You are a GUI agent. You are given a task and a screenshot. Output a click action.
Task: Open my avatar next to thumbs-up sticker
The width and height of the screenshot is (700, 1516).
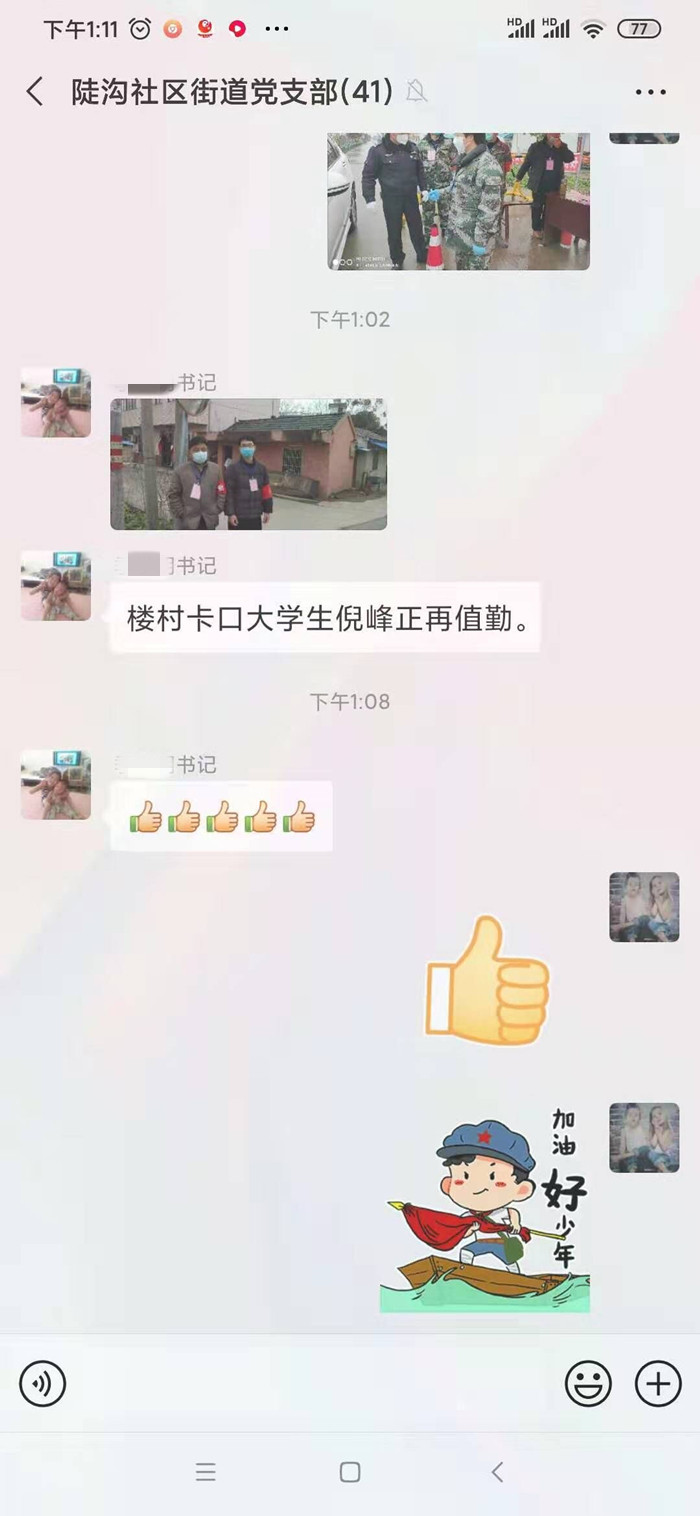coord(644,907)
